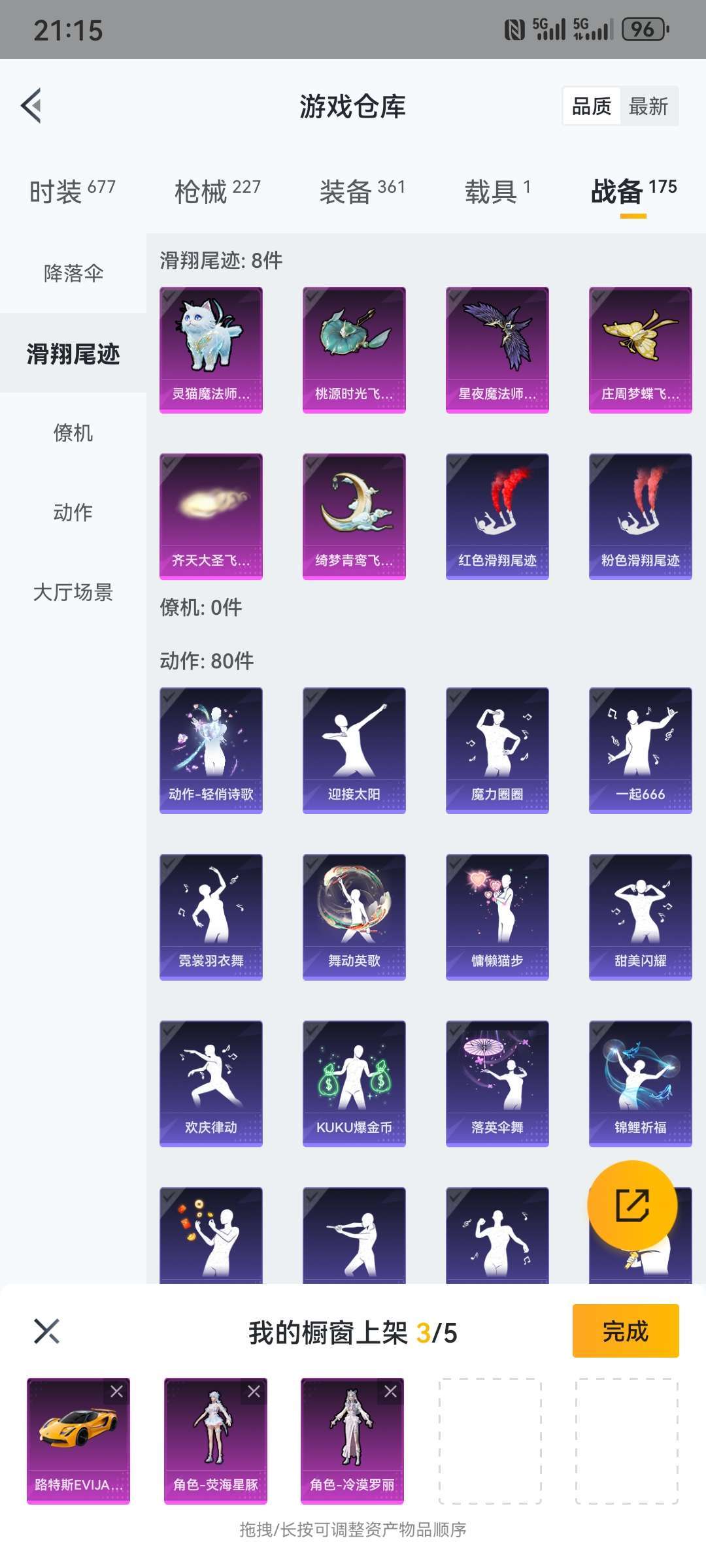Remove 角色-冷漠罗丽 from the showcase
Viewport: 706px width, 1568px height.
(x=390, y=1392)
